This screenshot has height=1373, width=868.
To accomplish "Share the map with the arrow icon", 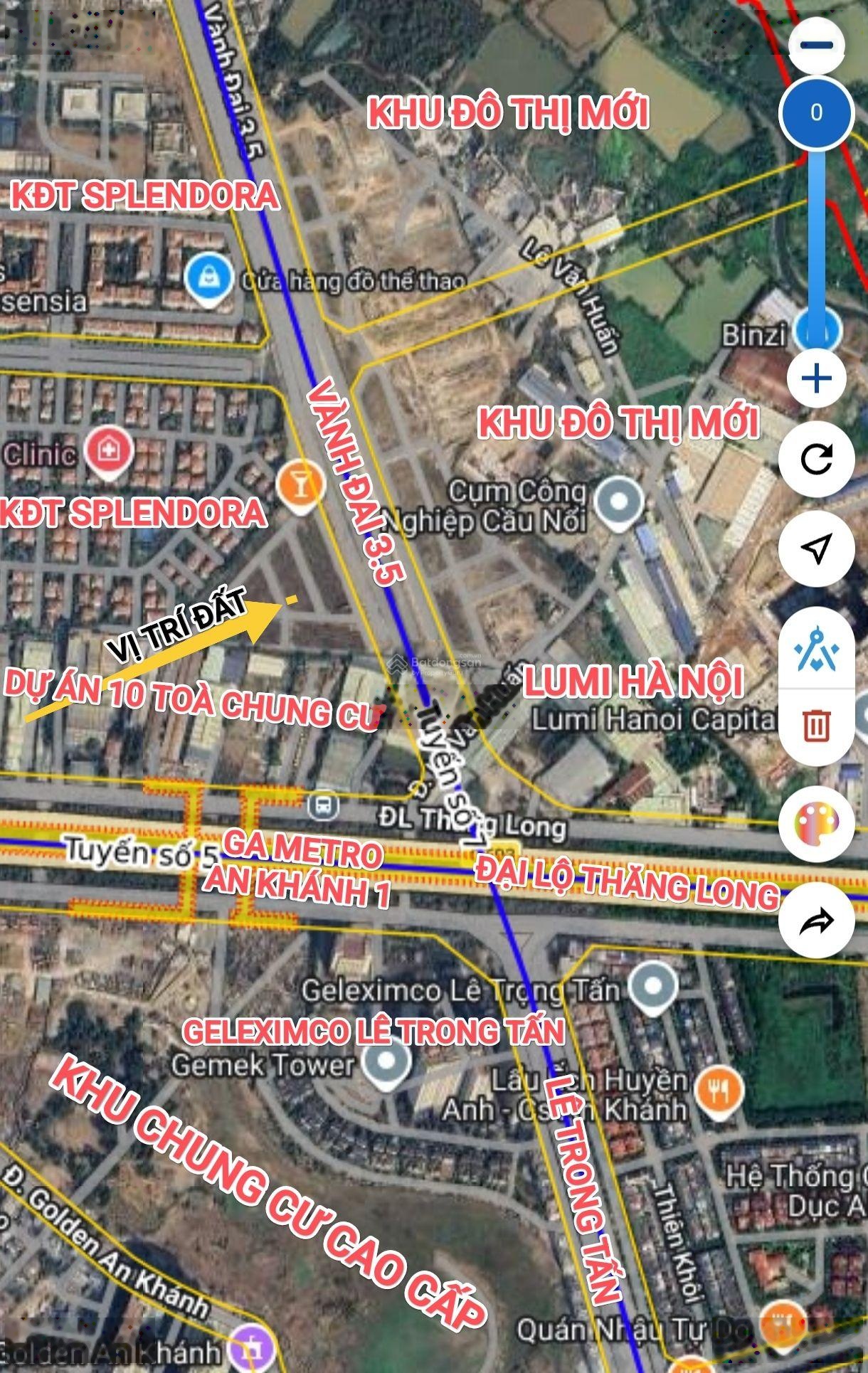I will point(816,922).
